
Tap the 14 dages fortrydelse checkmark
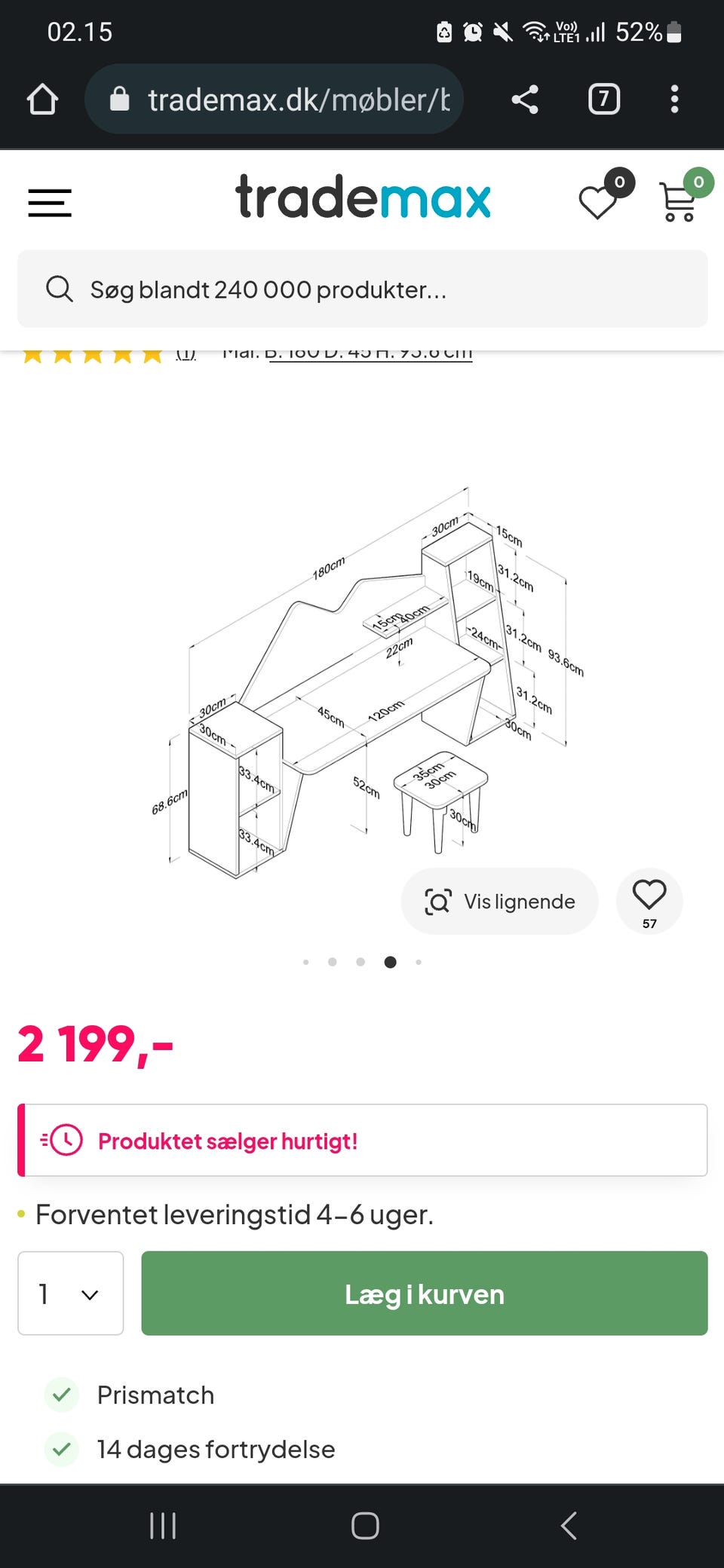pos(61,1450)
